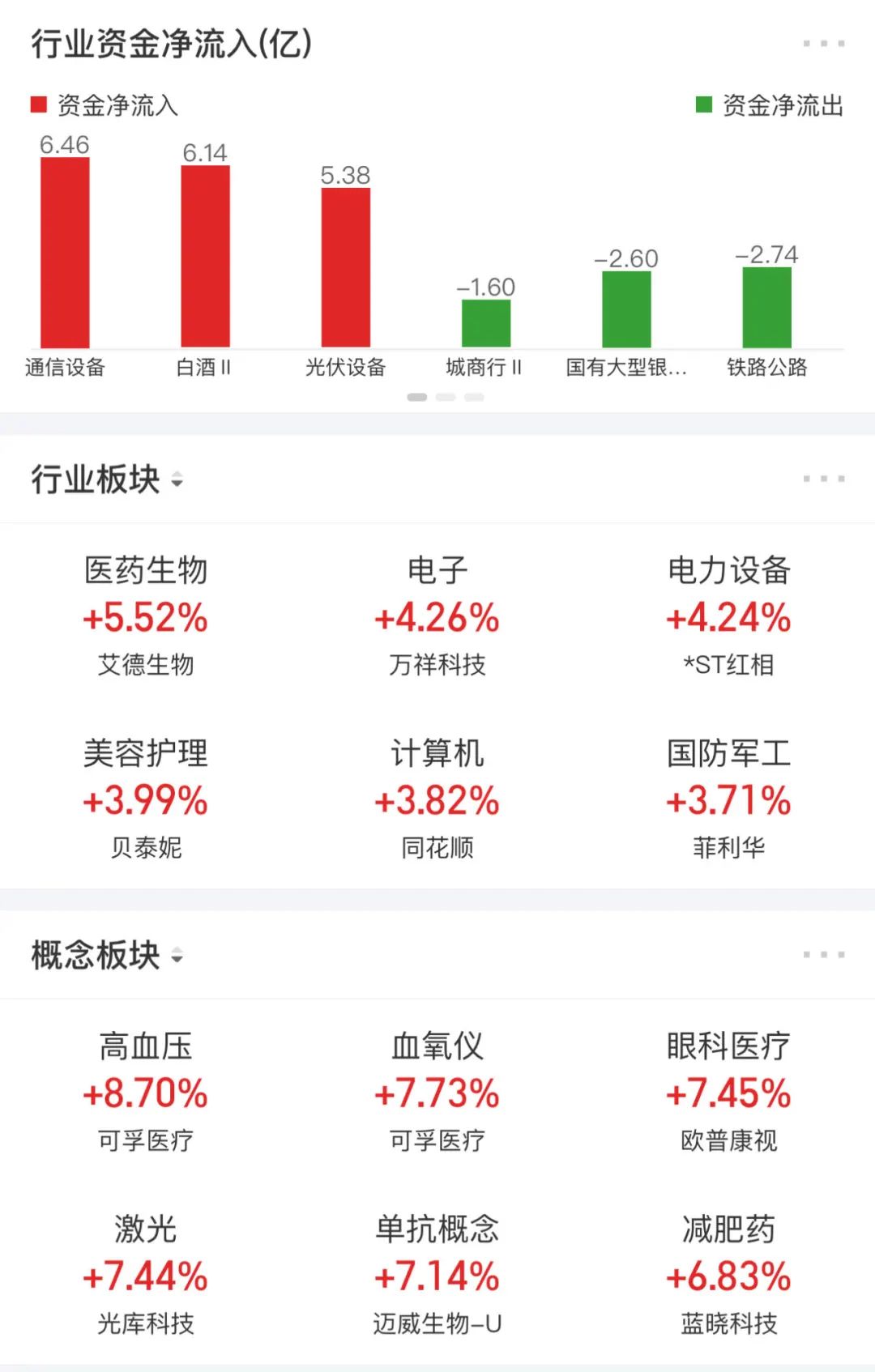Open more options for 概念板块
The image size is (875, 1372).
823,955
